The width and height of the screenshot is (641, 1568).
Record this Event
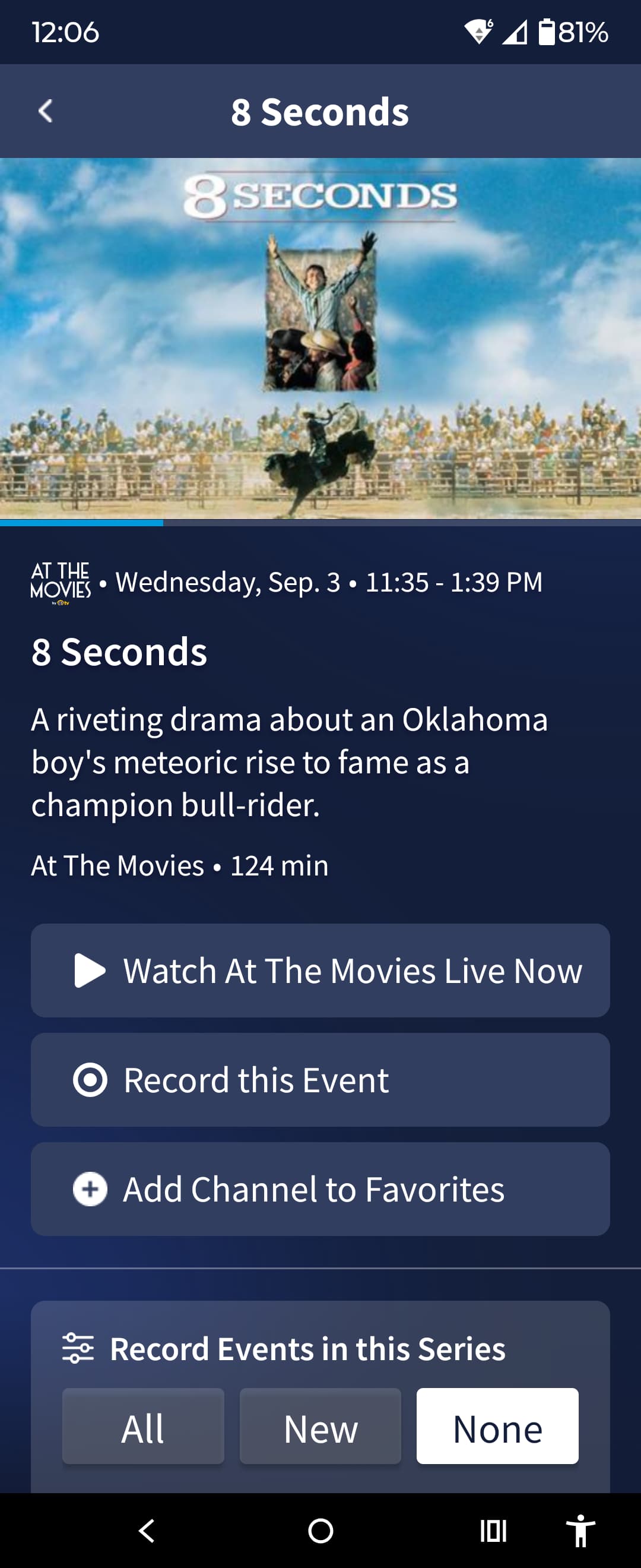pyautogui.click(x=320, y=1080)
